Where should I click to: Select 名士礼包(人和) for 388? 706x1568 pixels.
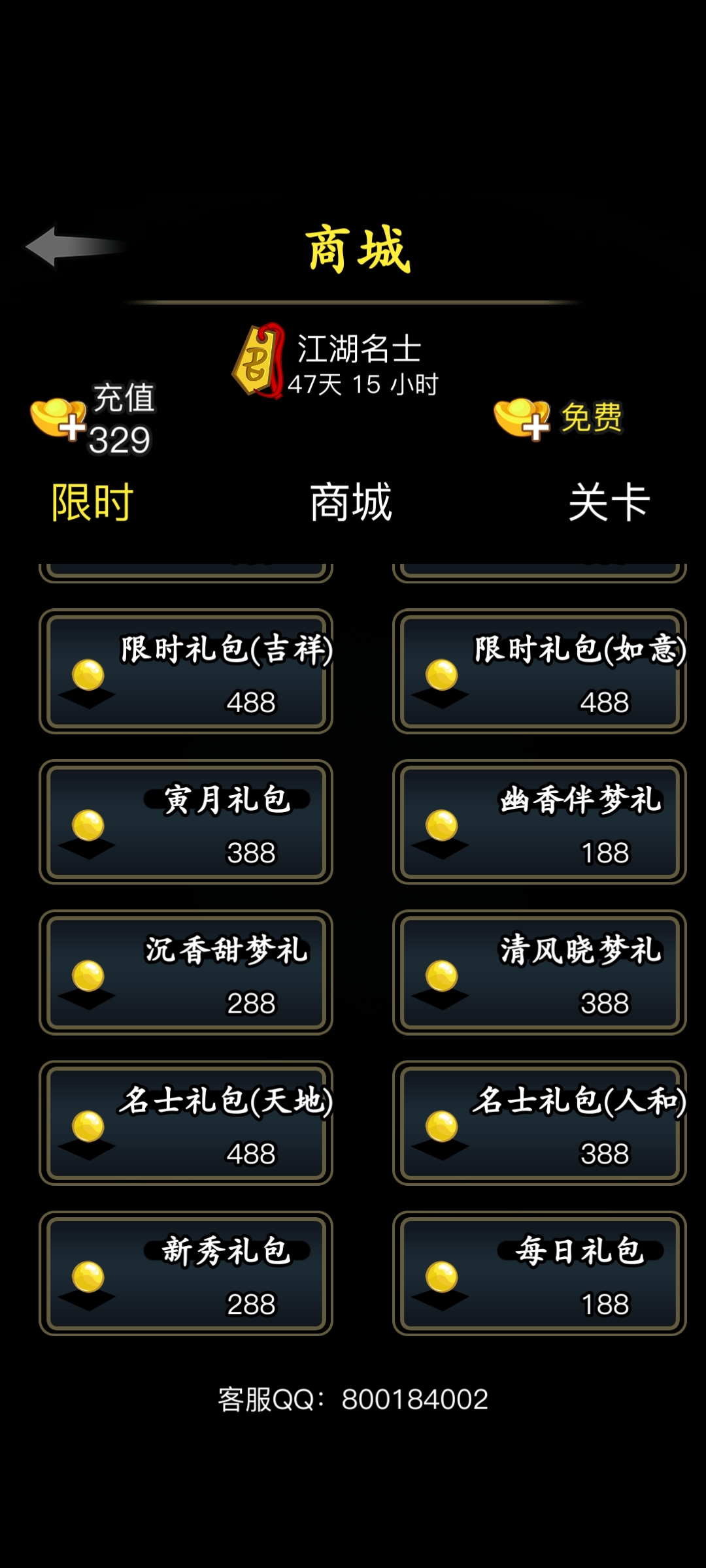click(x=539, y=1123)
